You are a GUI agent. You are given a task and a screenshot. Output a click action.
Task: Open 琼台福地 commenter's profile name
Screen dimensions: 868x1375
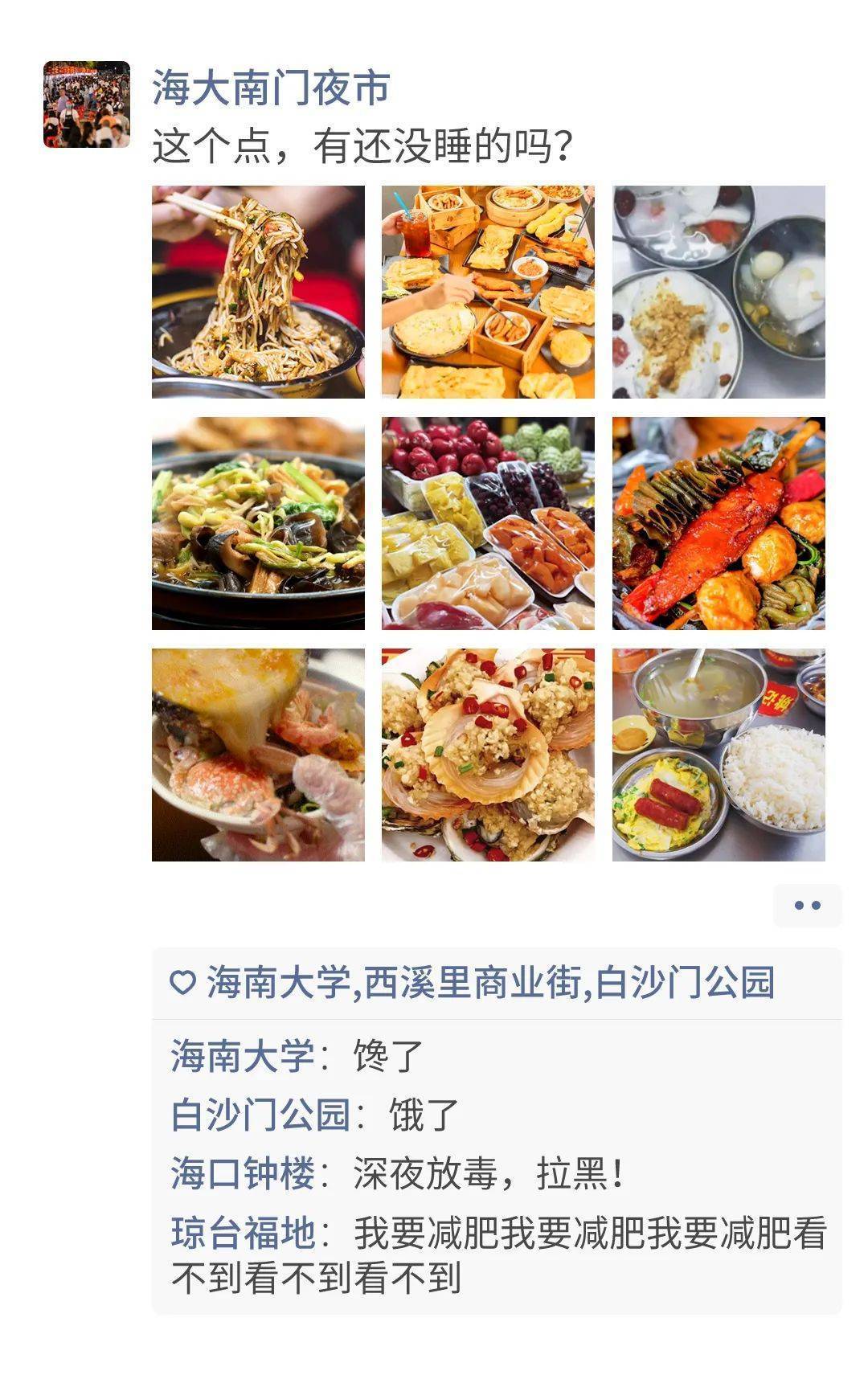(243, 1233)
